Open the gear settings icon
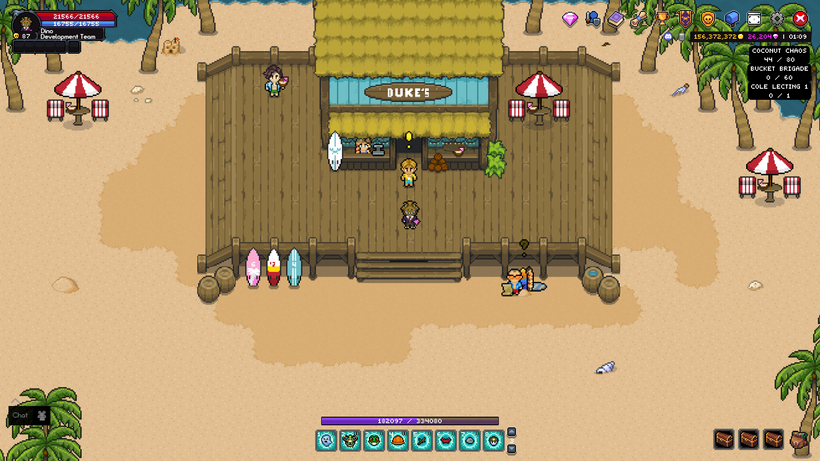The width and height of the screenshot is (820, 461). click(x=777, y=19)
